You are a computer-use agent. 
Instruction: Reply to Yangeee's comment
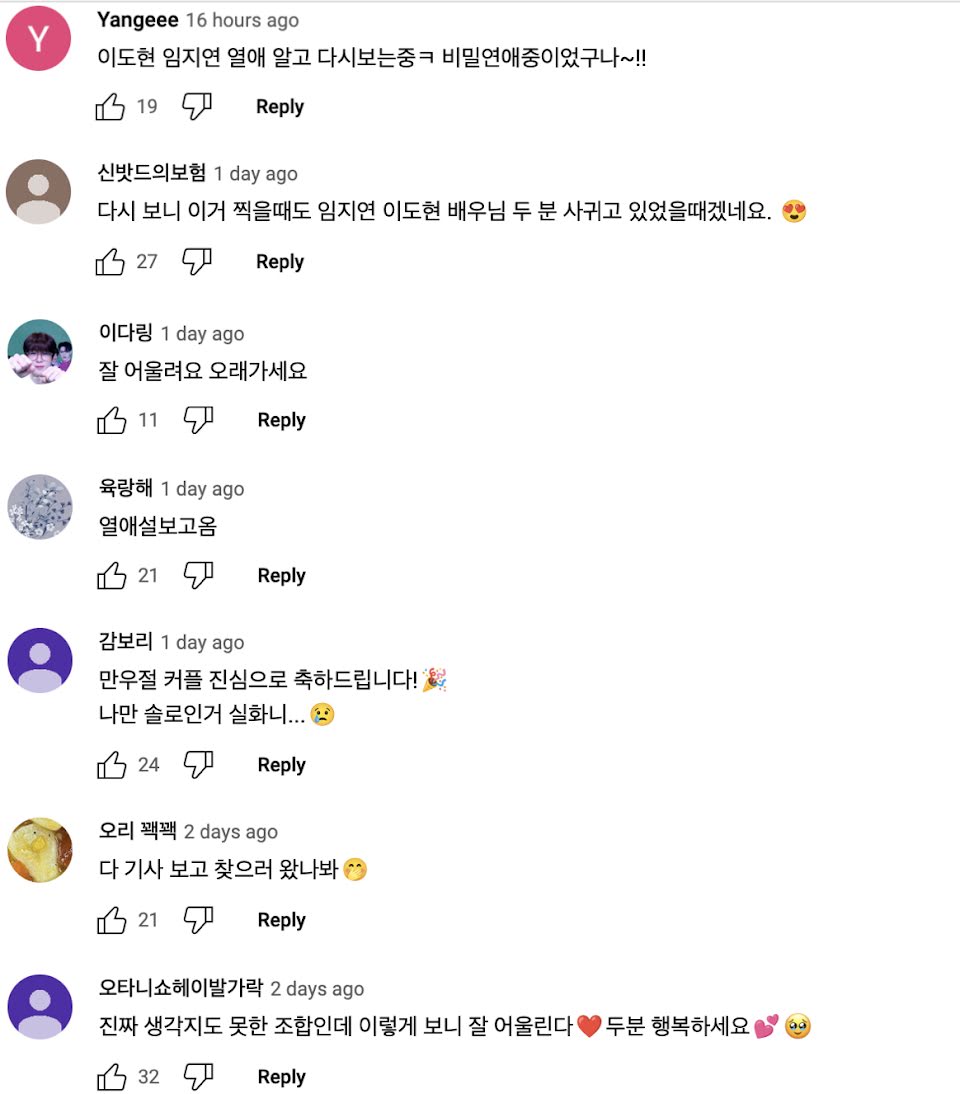pyautogui.click(x=279, y=107)
